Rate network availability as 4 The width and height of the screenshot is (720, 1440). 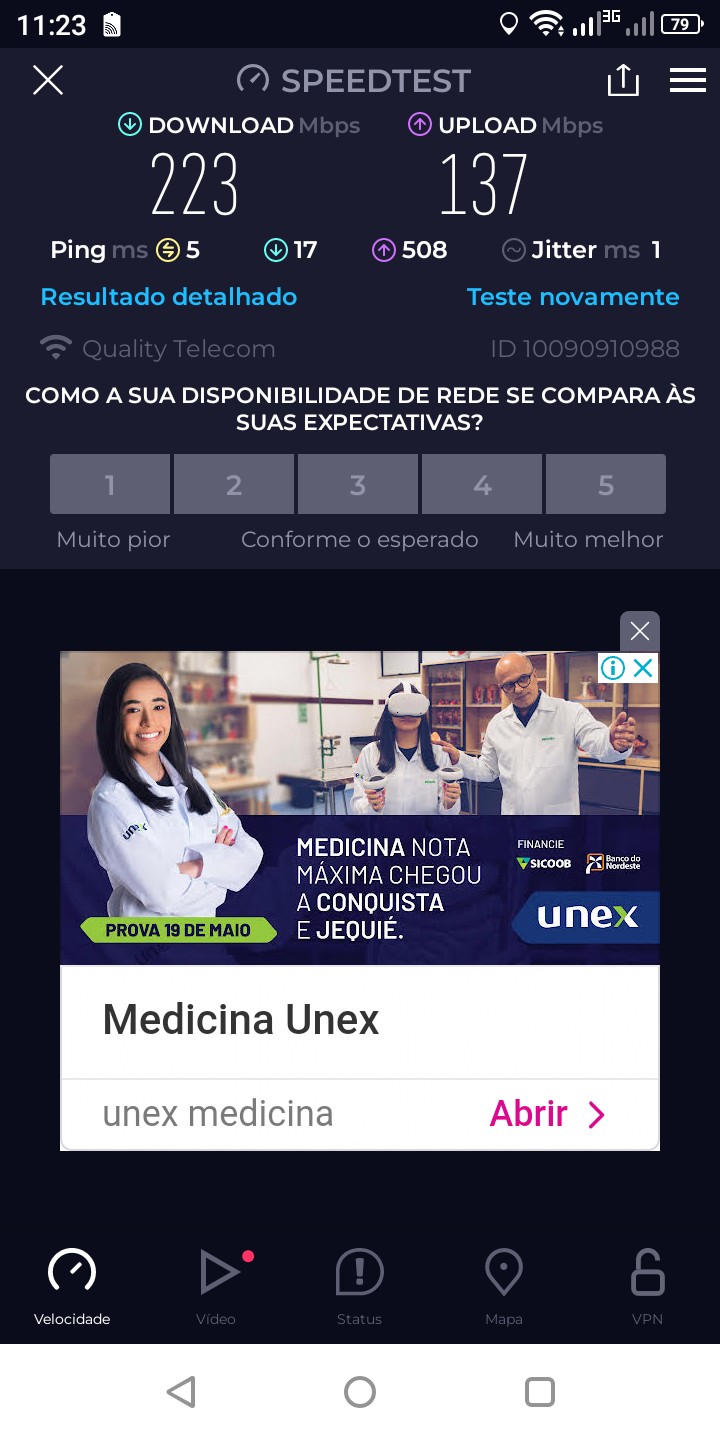point(482,485)
